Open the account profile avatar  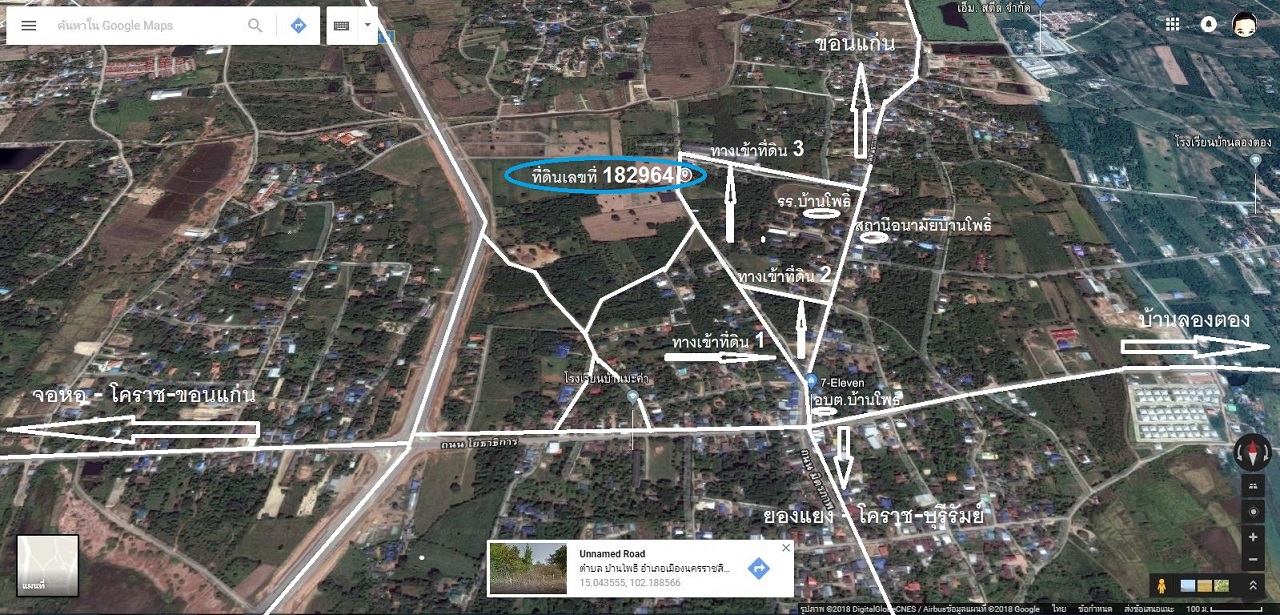(x=1244, y=24)
